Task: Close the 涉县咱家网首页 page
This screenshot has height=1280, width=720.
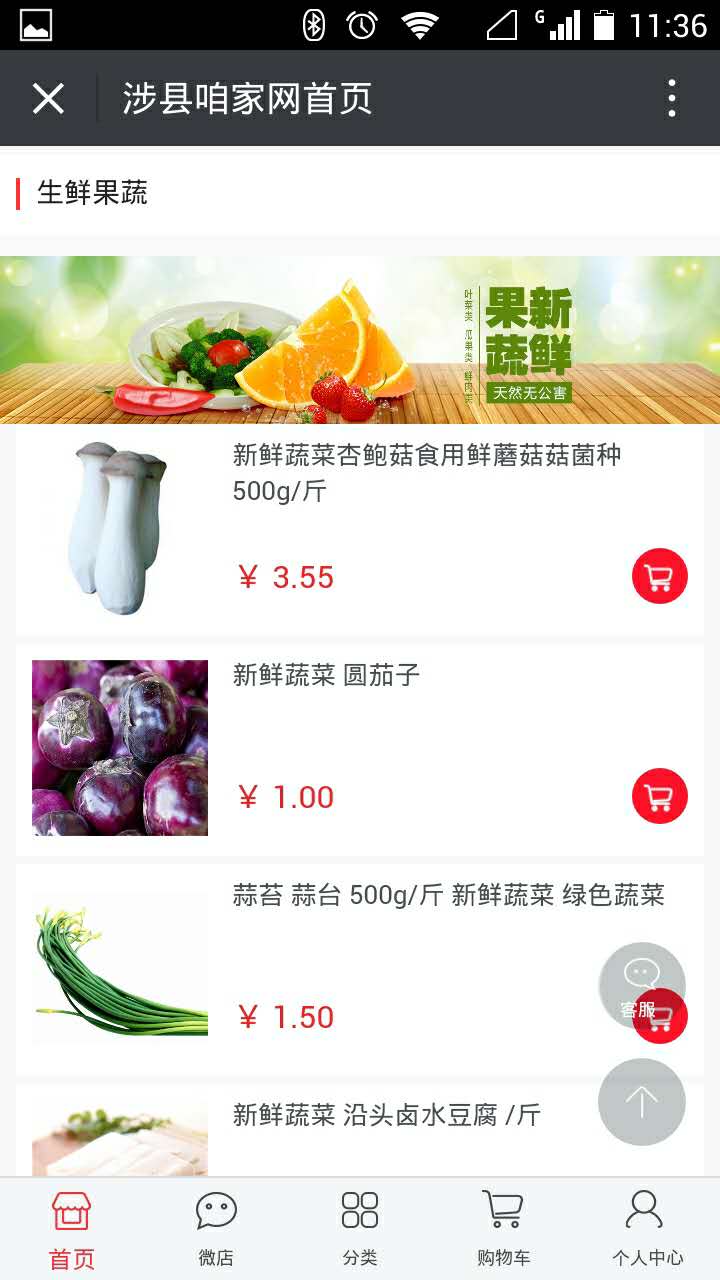Action: [48, 99]
